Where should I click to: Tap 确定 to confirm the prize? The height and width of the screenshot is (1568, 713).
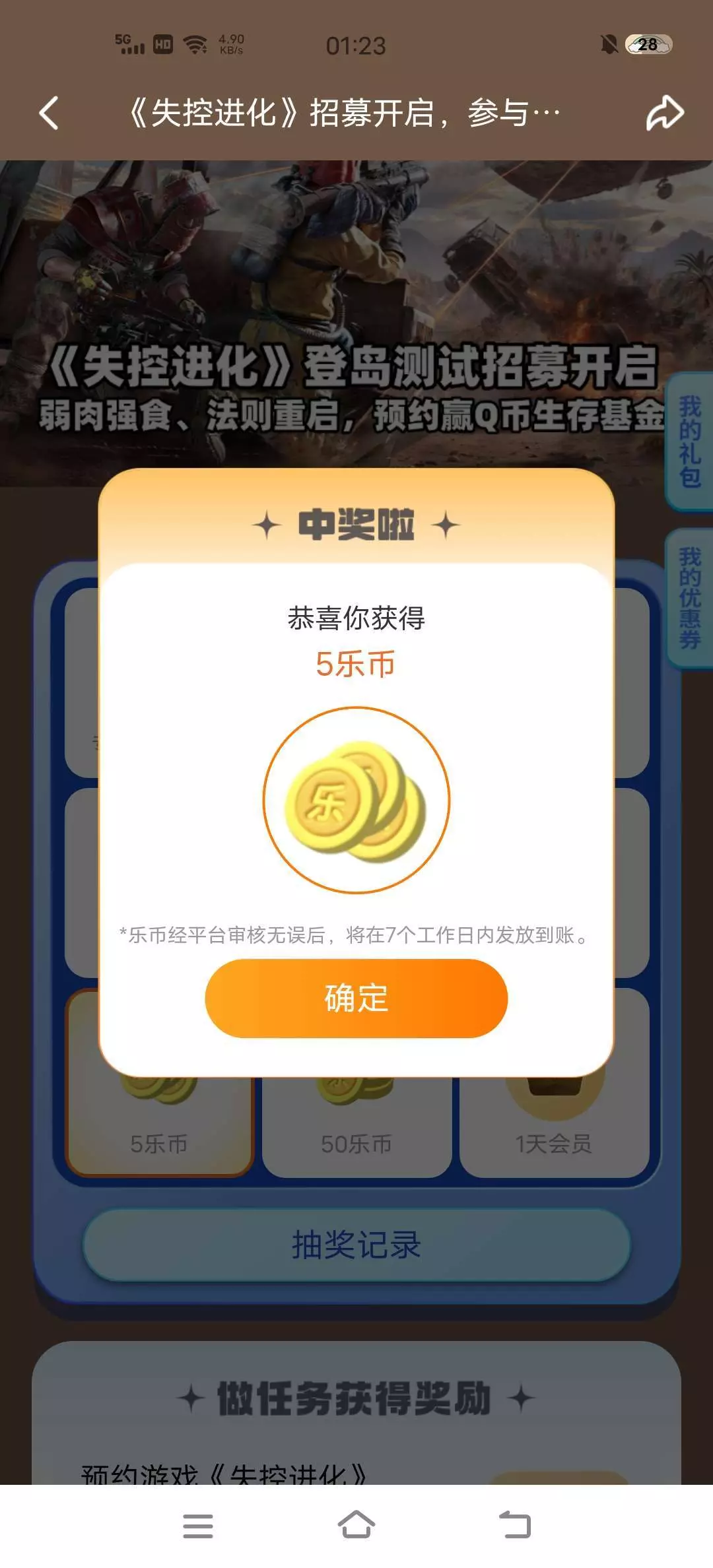click(356, 998)
